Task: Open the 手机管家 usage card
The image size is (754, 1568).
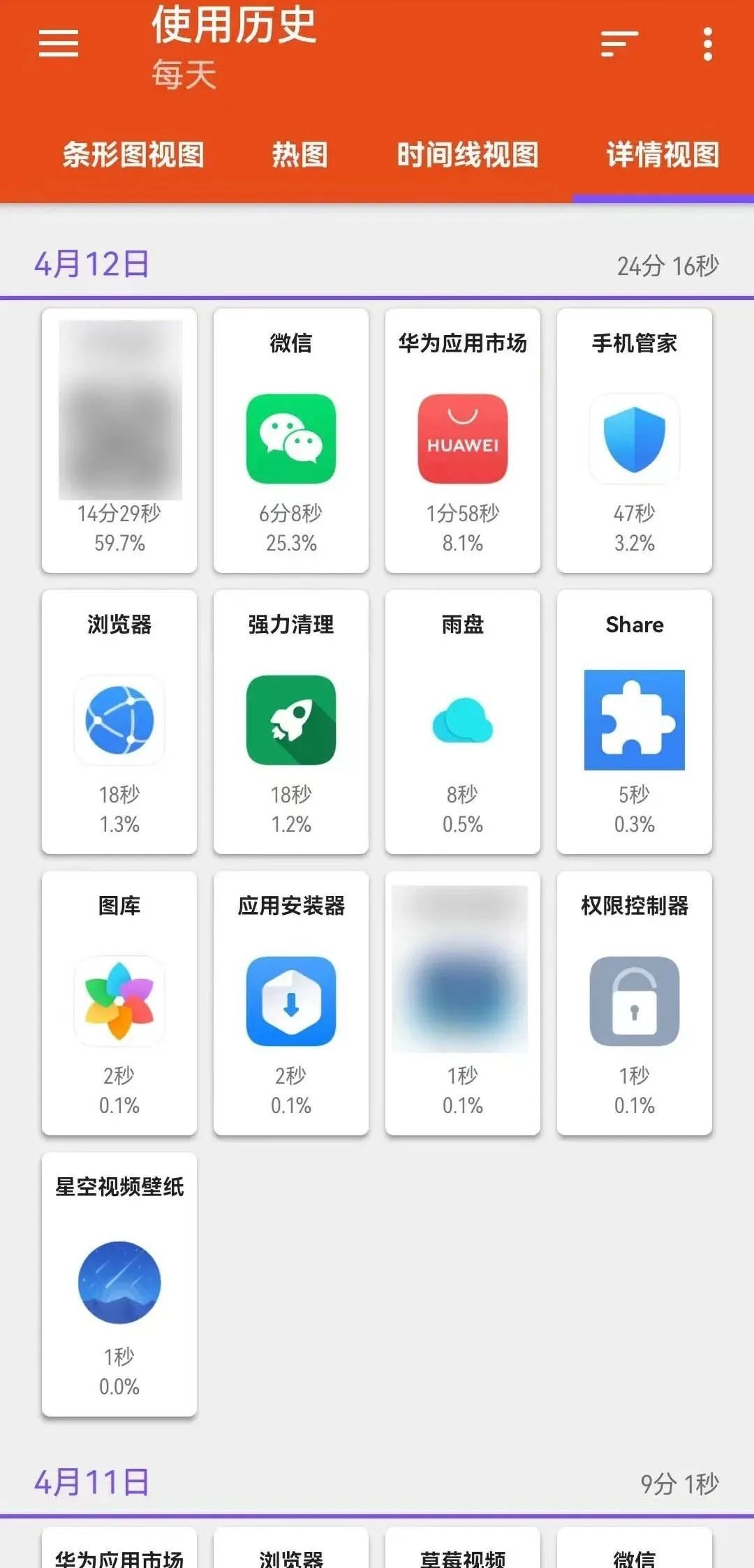Action: tap(634, 440)
